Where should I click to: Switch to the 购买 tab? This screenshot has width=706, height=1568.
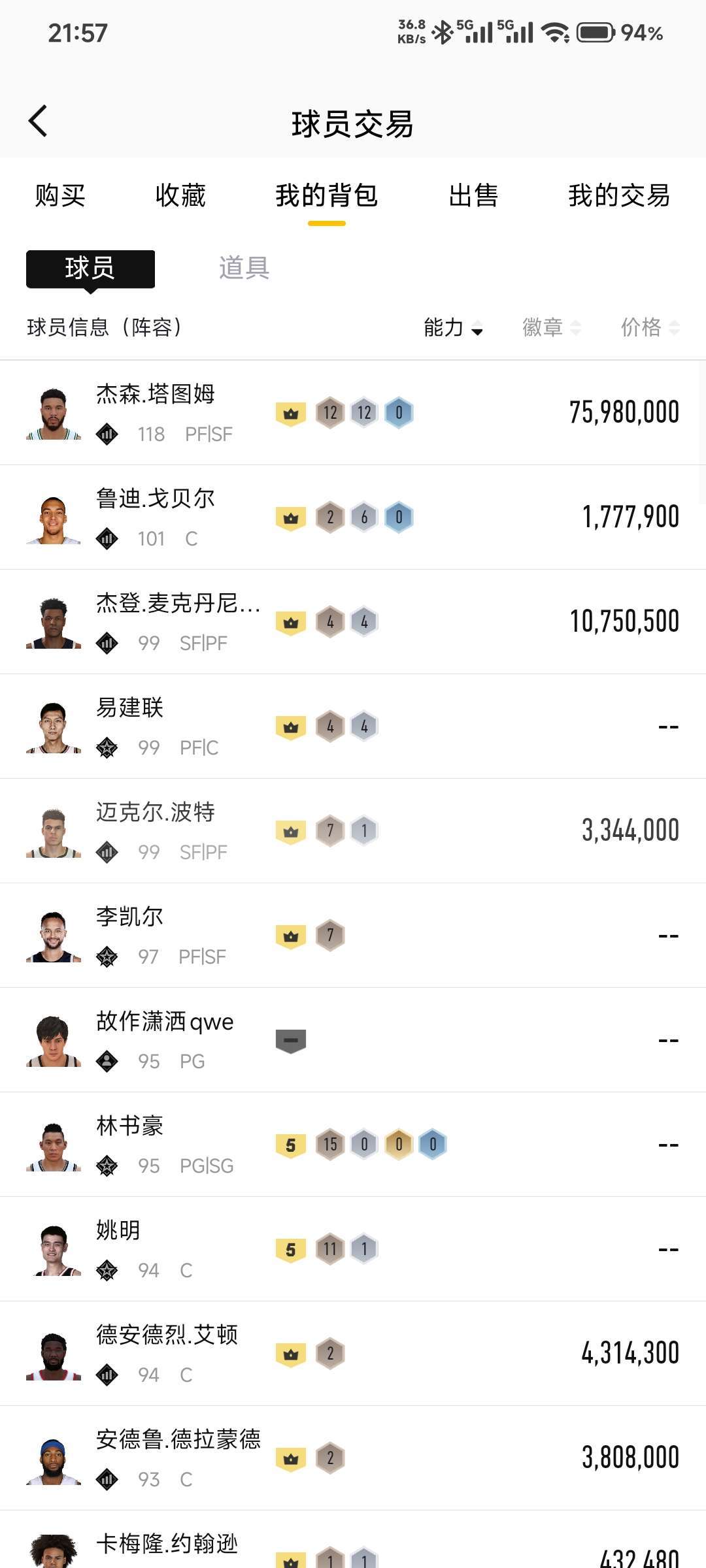(x=60, y=195)
